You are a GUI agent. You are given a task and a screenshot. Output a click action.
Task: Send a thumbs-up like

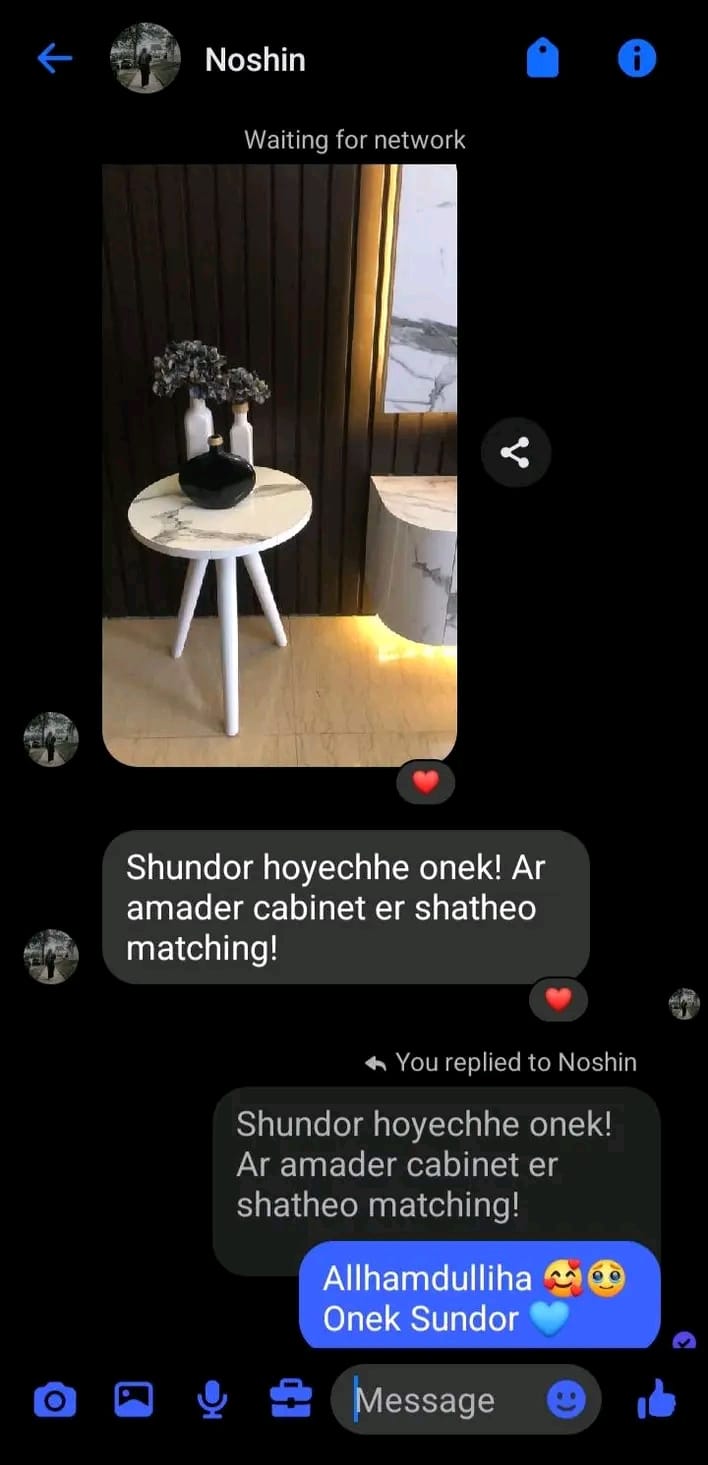click(x=656, y=1400)
